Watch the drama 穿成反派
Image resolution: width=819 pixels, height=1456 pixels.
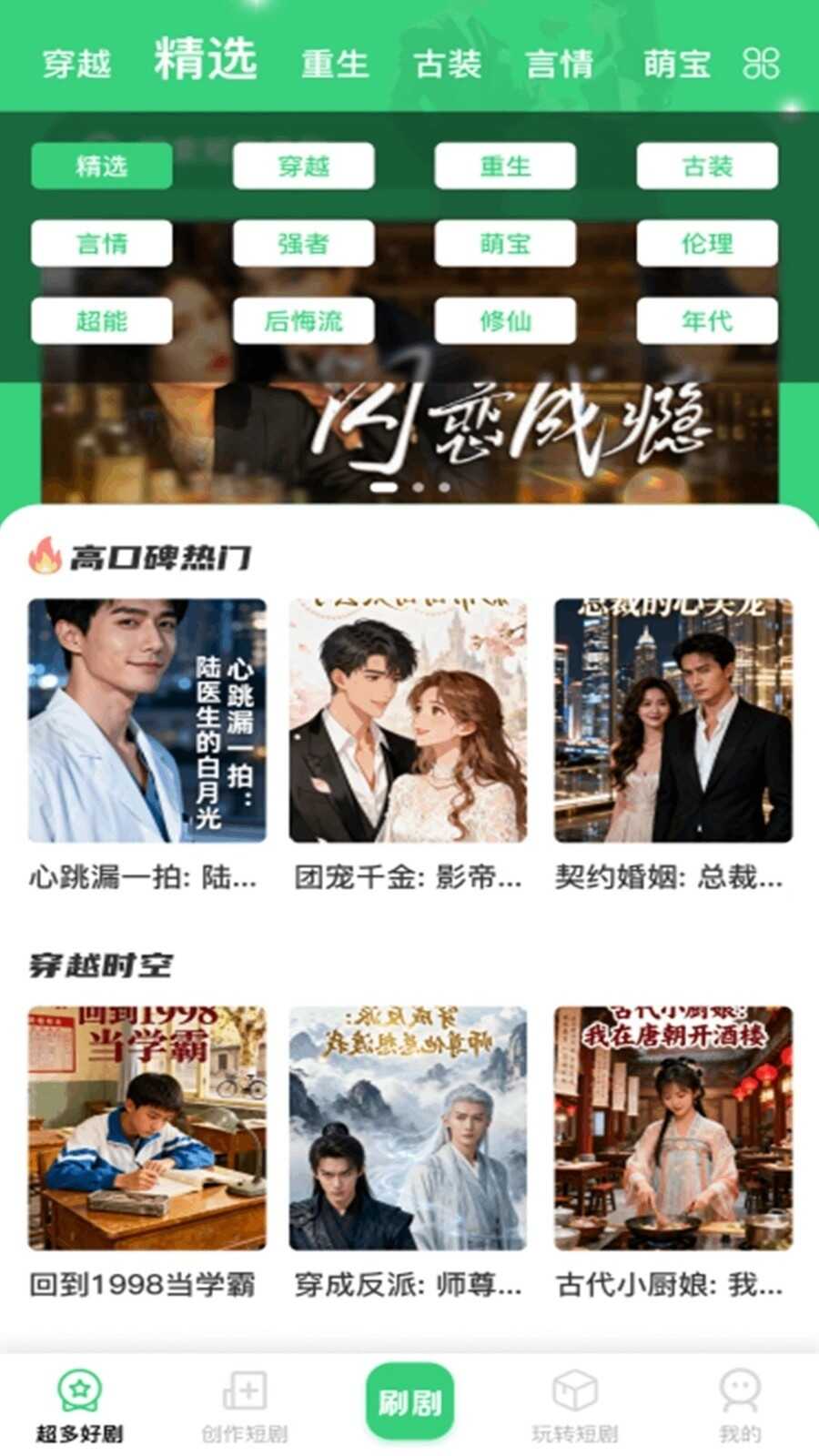click(x=408, y=1128)
